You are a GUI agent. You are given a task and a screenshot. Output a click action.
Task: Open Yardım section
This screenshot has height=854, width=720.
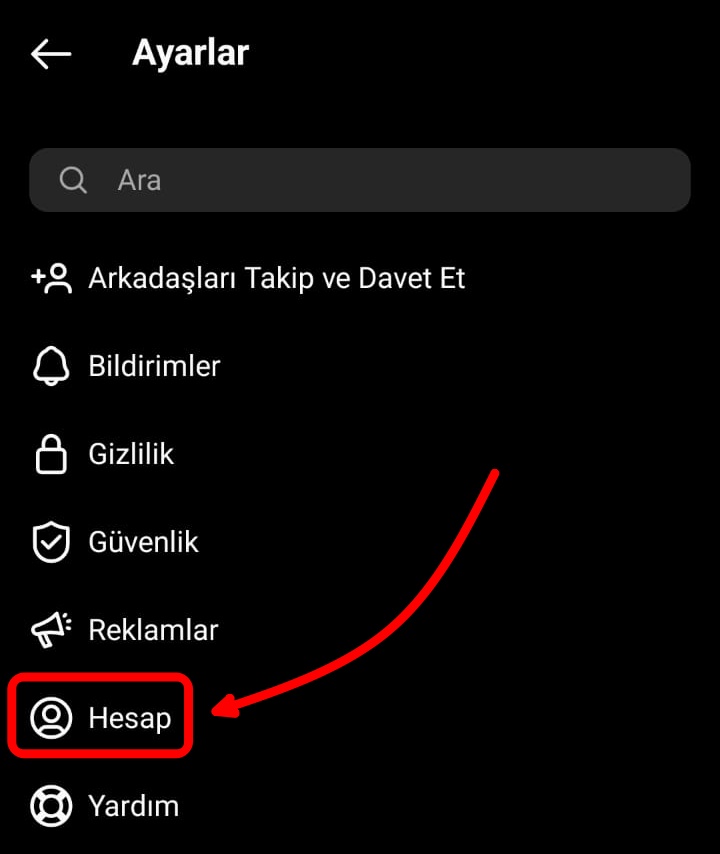[132, 806]
